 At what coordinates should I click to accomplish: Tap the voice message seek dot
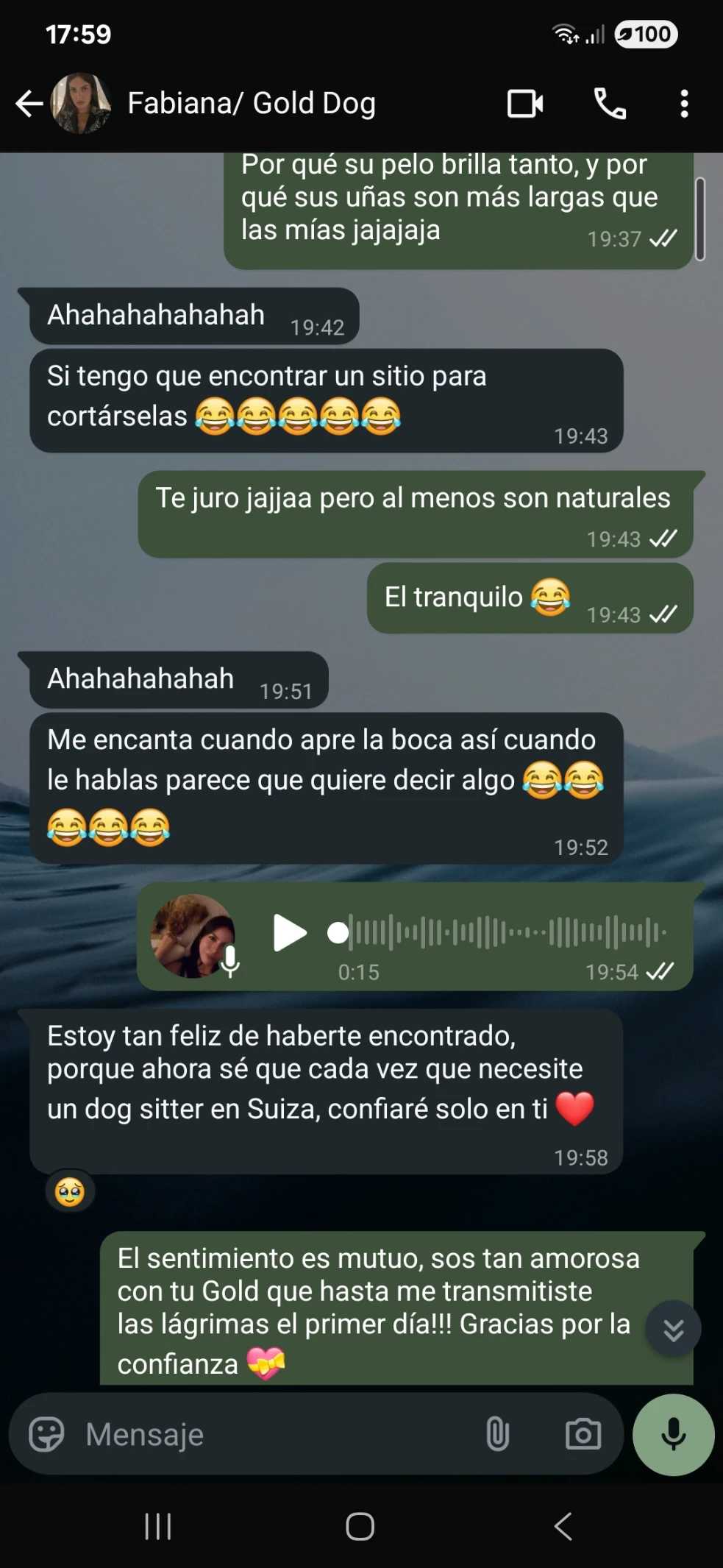click(338, 933)
